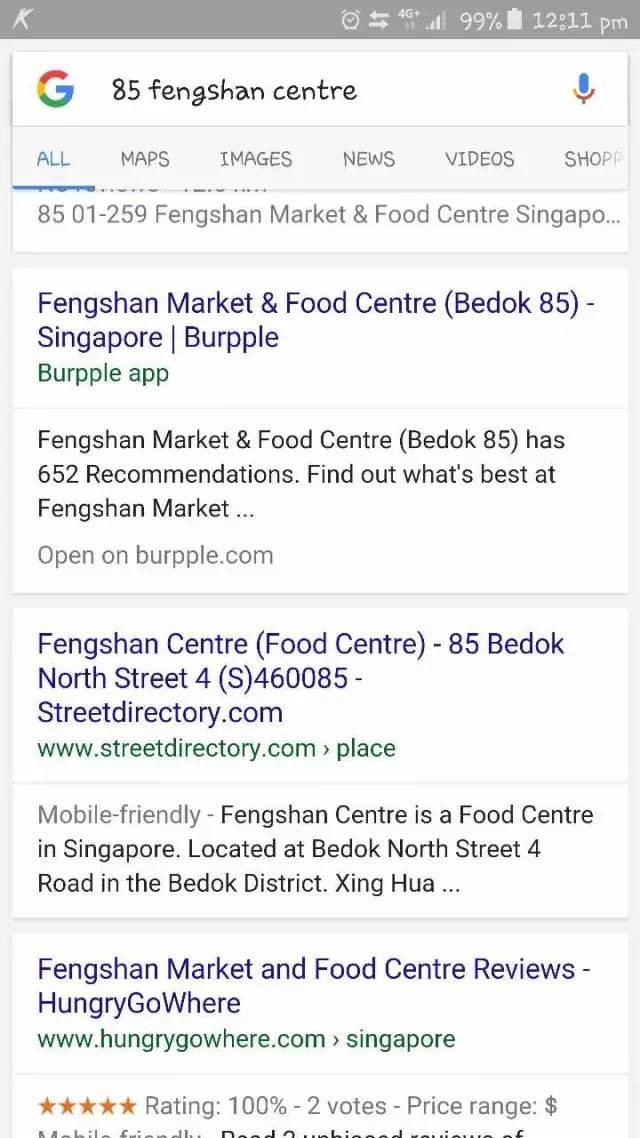Select the Videos tab
The height and width of the screenshot is (1138, 640).
pos(479,159)
